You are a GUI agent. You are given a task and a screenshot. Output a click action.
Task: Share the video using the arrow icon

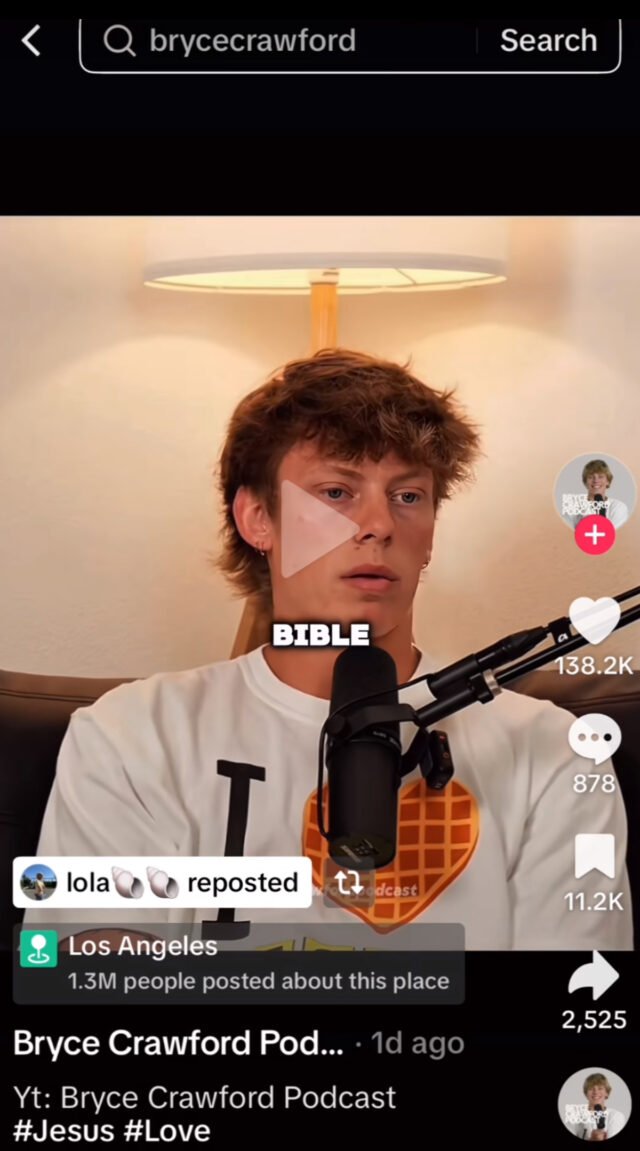[594, 976]
